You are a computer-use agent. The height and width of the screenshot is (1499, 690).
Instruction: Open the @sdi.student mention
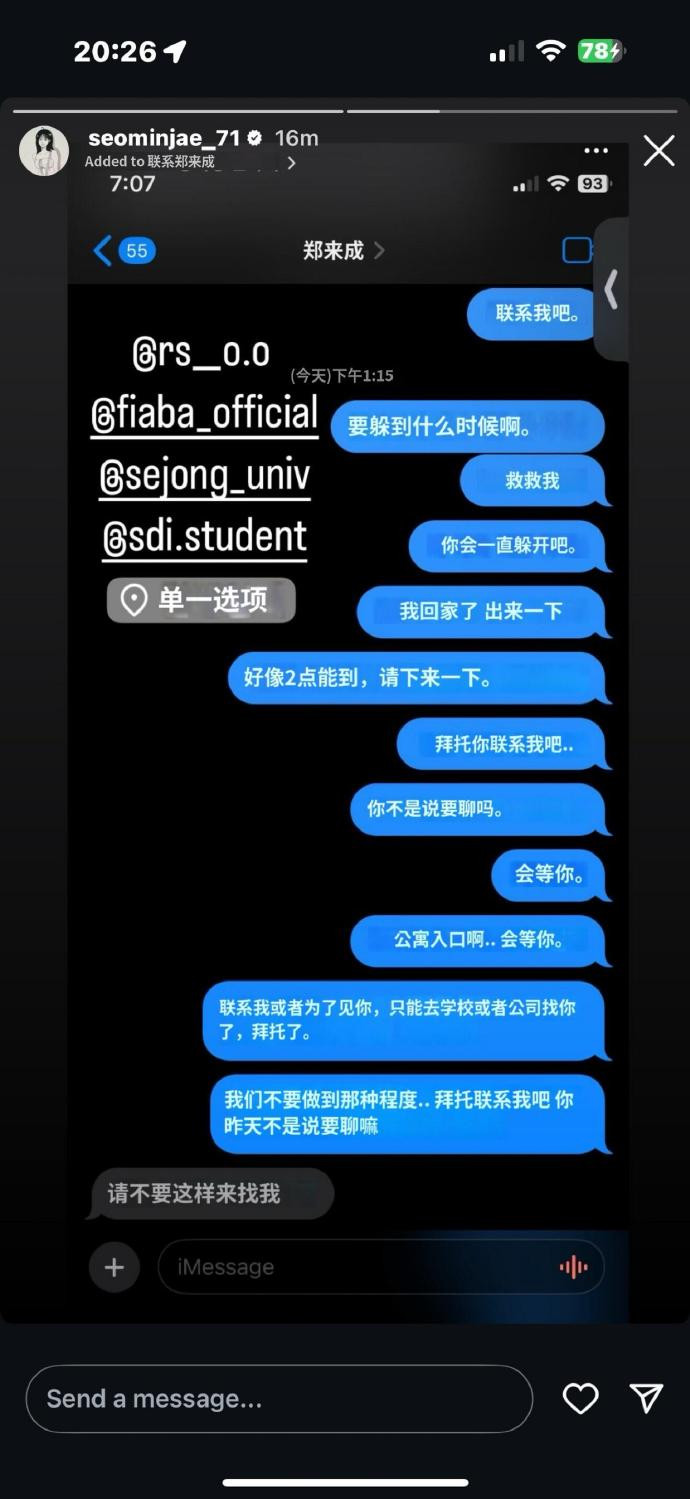tap(205, 538)
